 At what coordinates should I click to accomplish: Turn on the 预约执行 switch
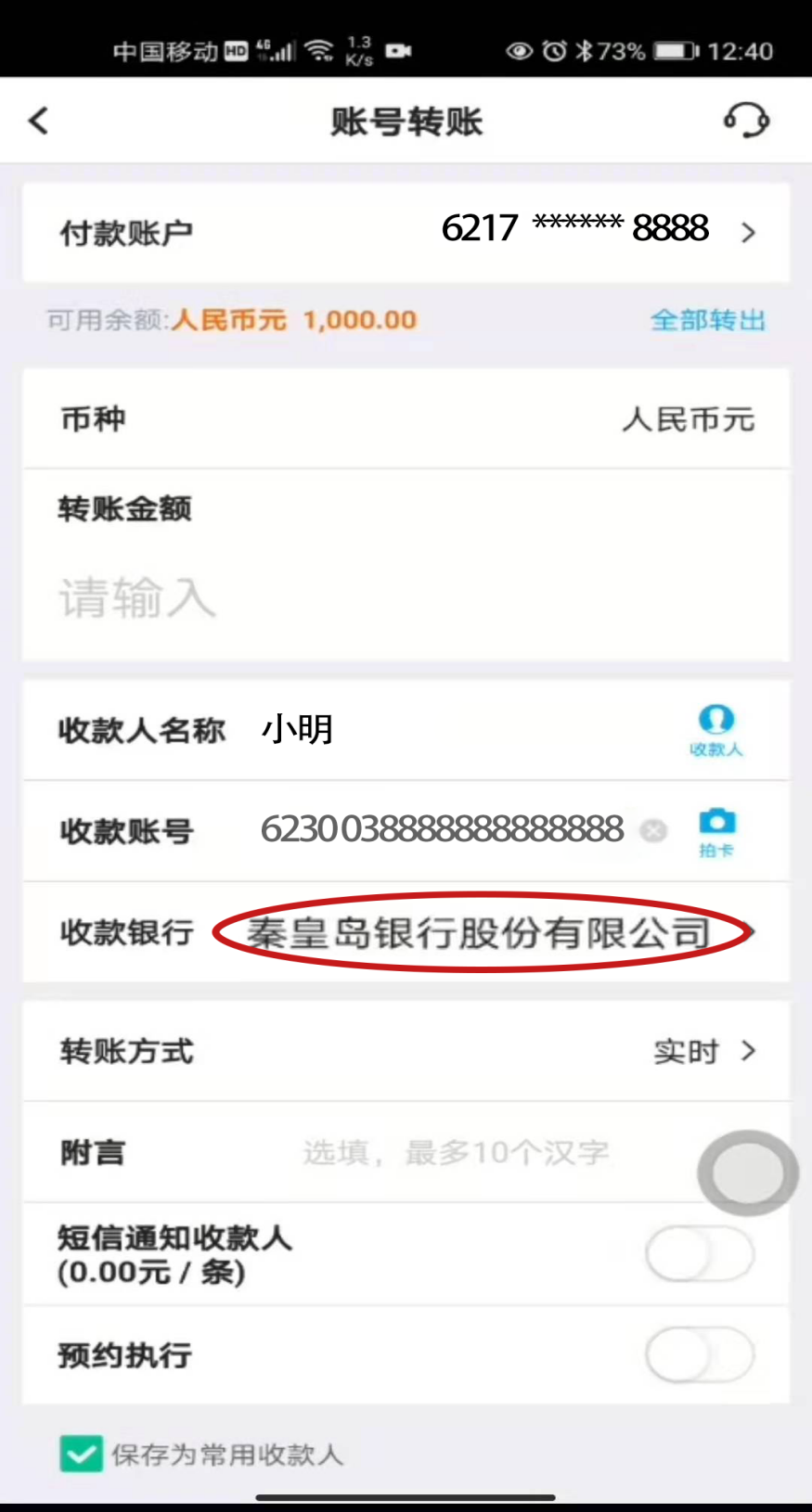tap(700, 1354)
